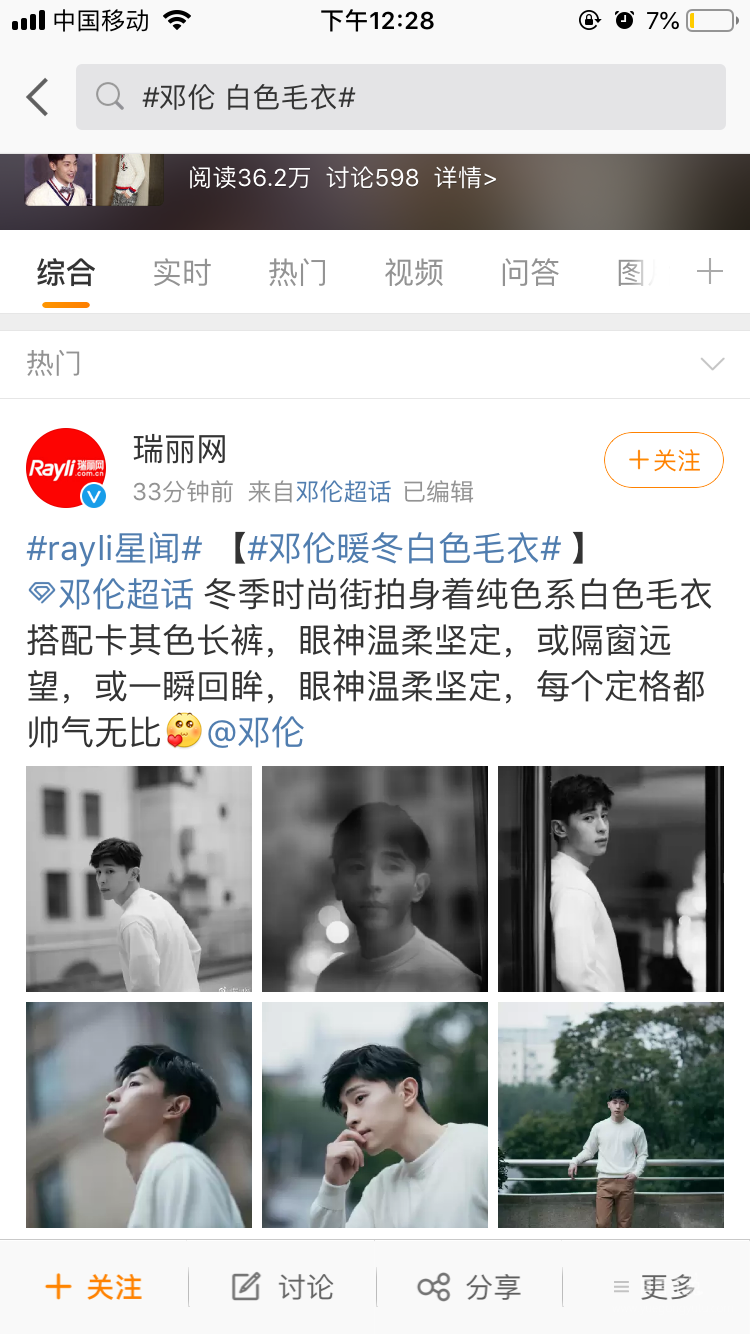750x1334 pixels.
Task: Switch to the 问答 tab
Action: (x=529, y=272)
